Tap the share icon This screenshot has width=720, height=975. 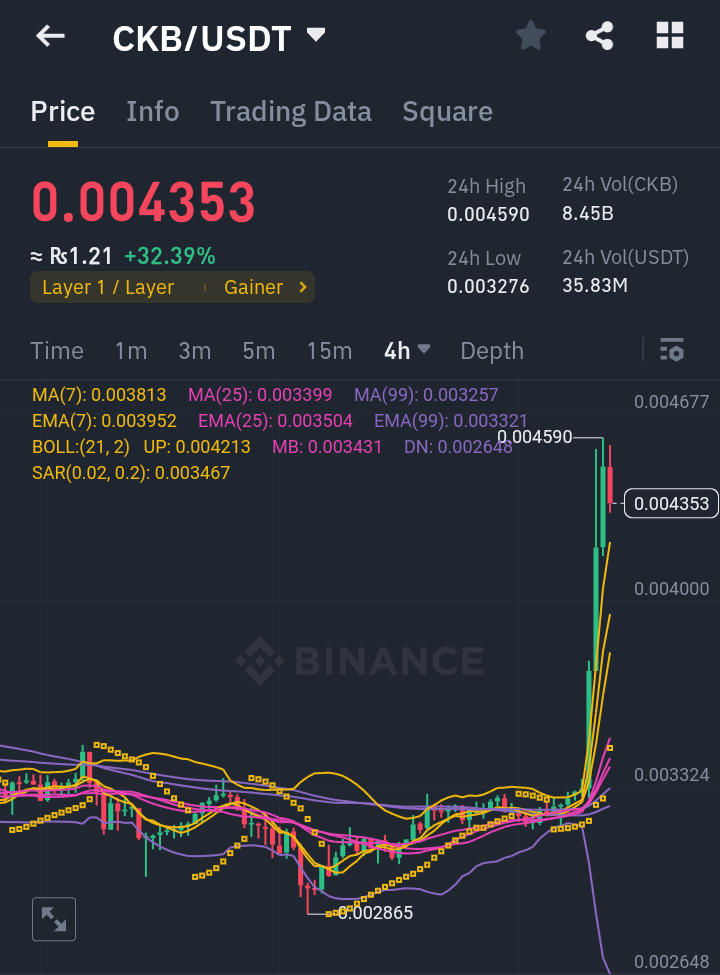click(x=599, y=36)
